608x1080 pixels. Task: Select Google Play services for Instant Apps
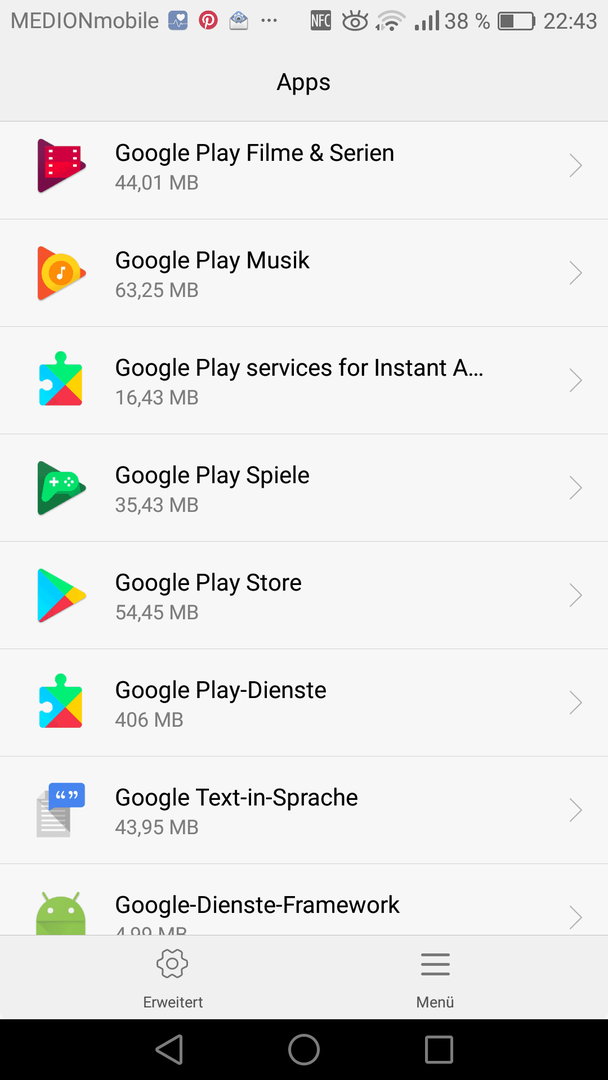pos(304,381)
